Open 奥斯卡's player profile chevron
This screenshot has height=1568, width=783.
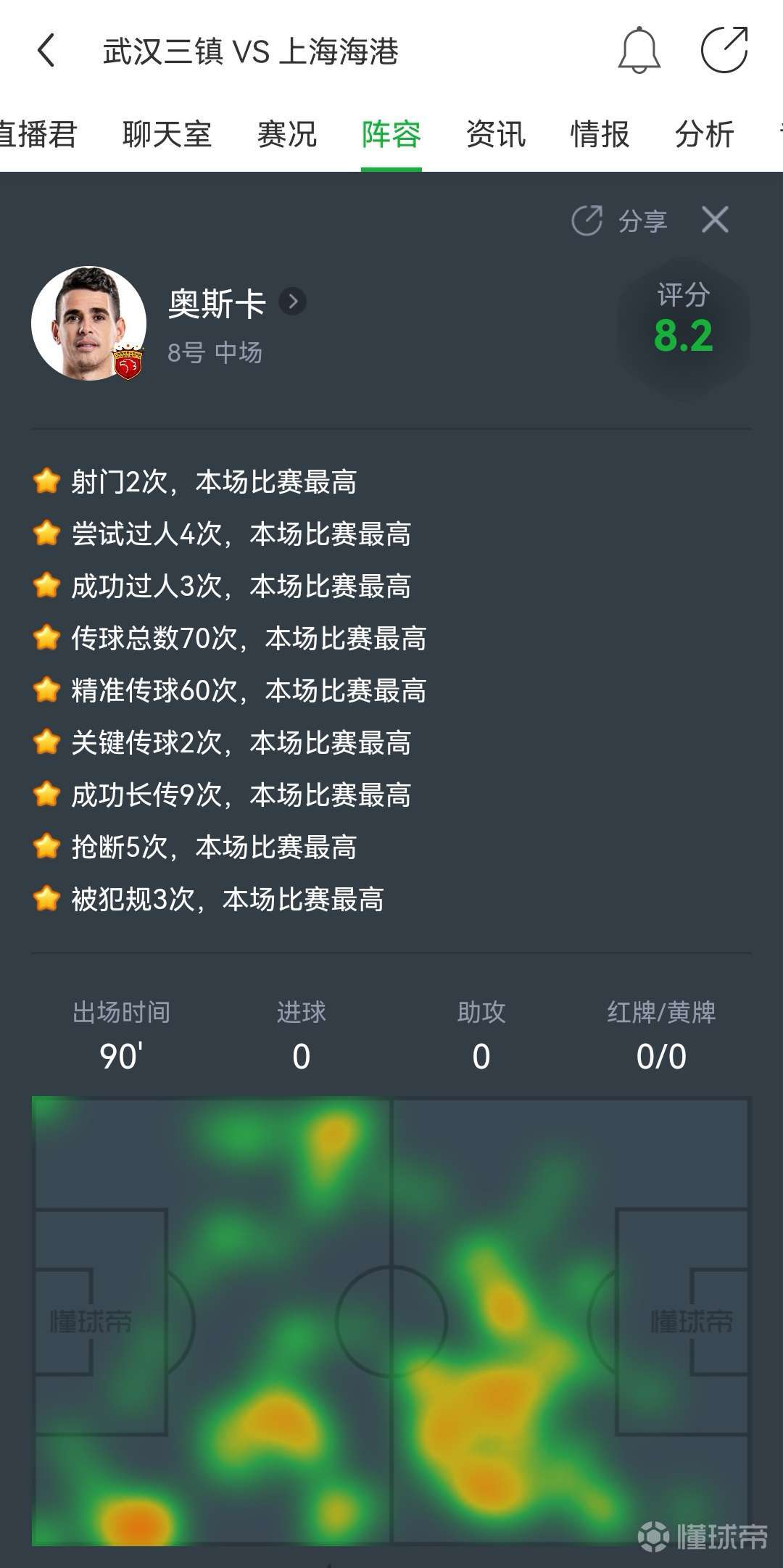point(293,302)
